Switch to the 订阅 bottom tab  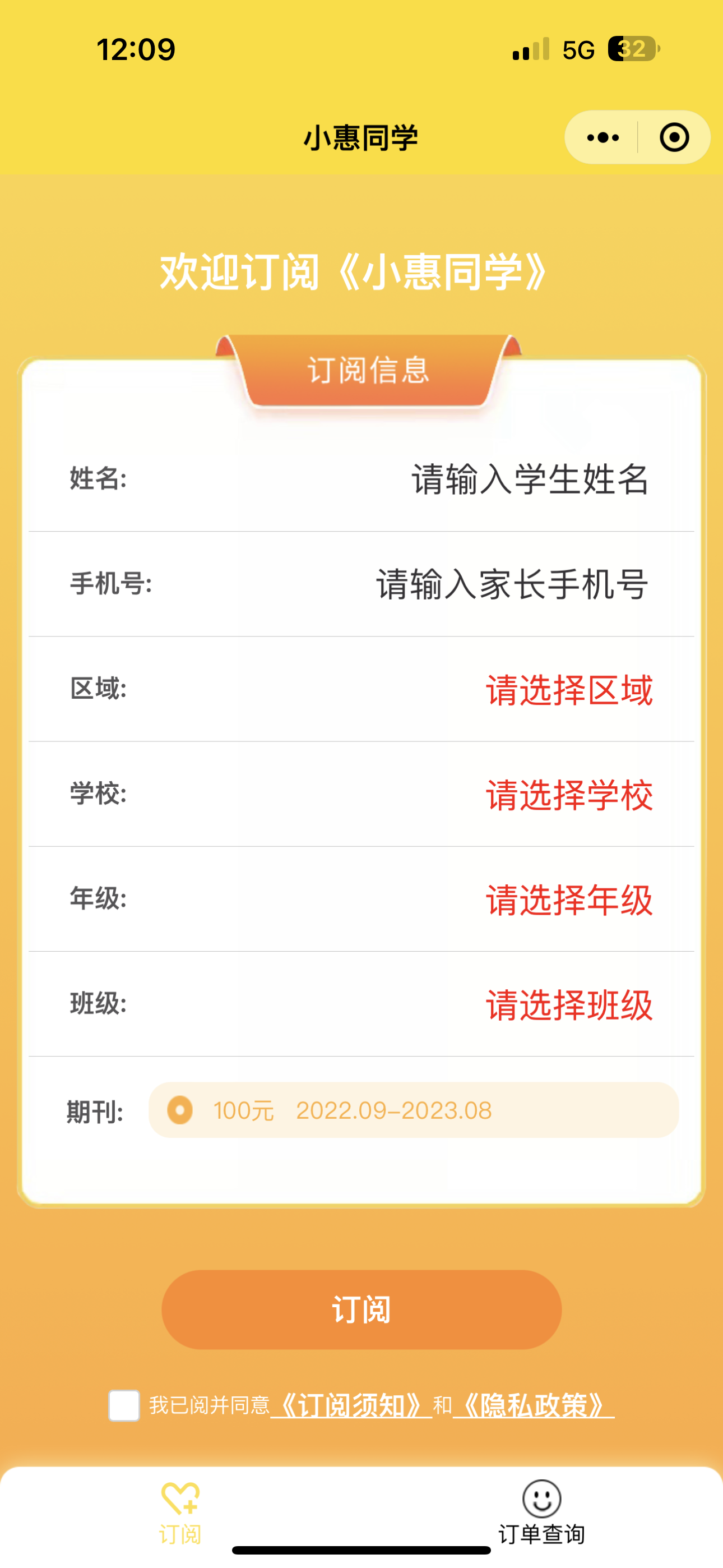(x=180, y=1512)
